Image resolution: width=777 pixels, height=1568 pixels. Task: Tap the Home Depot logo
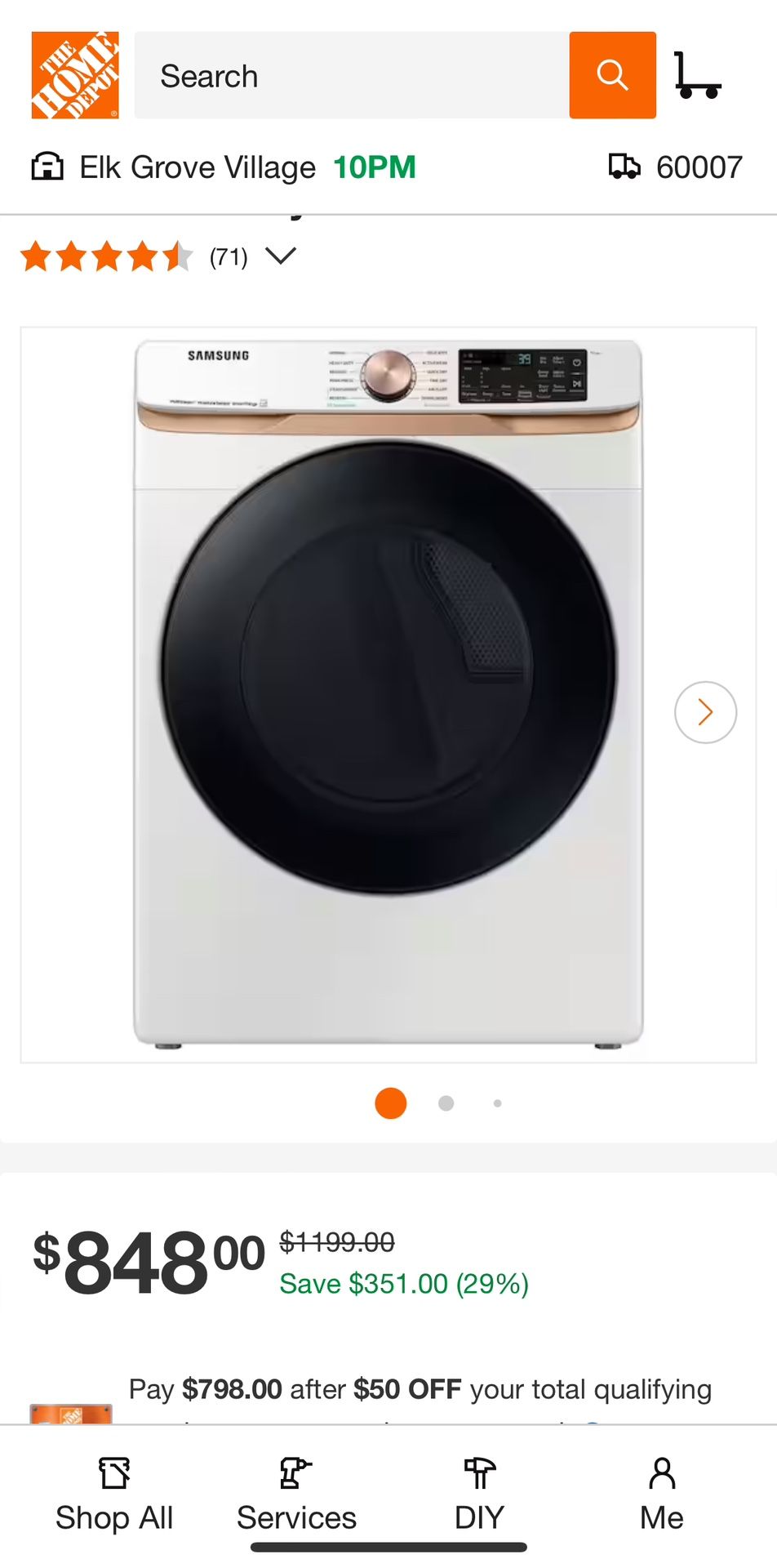[75, 75]
